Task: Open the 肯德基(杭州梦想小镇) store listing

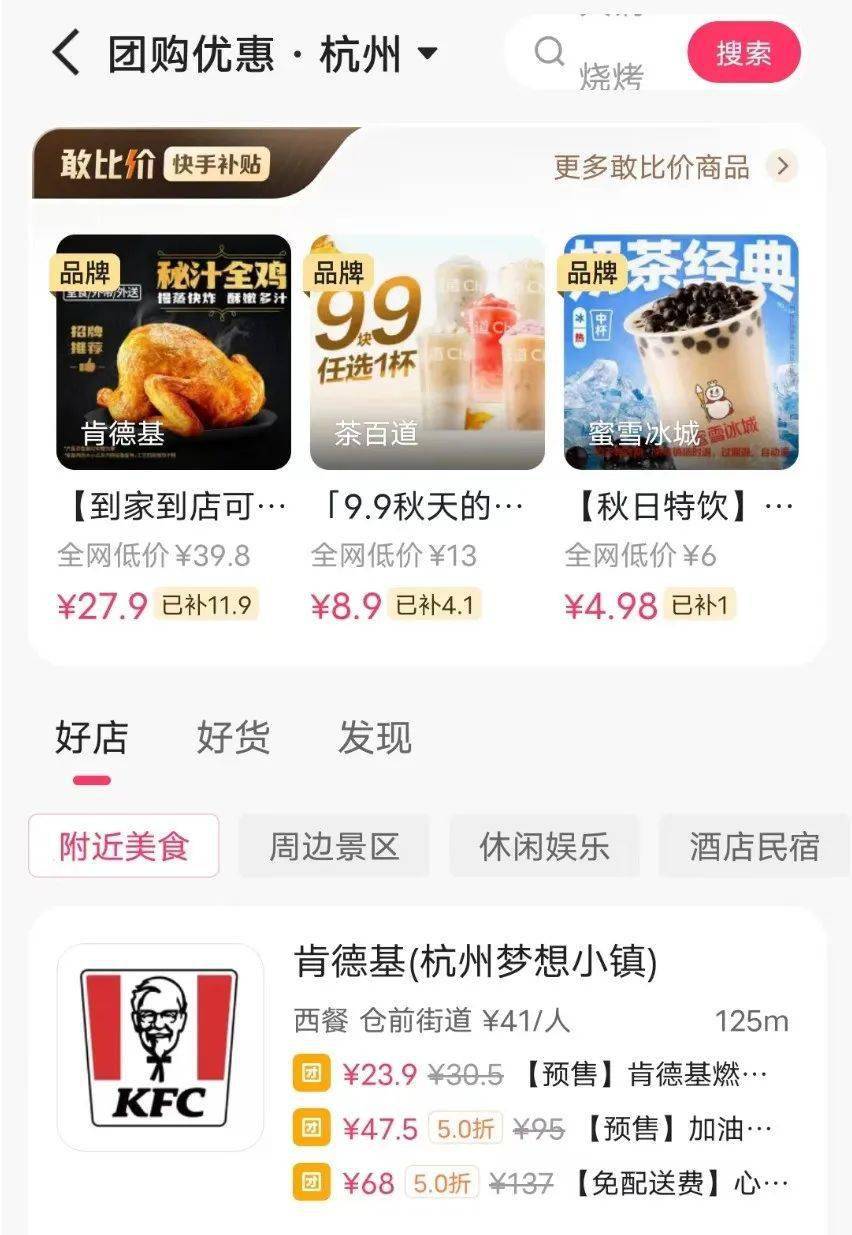Action: pos(476,962)
